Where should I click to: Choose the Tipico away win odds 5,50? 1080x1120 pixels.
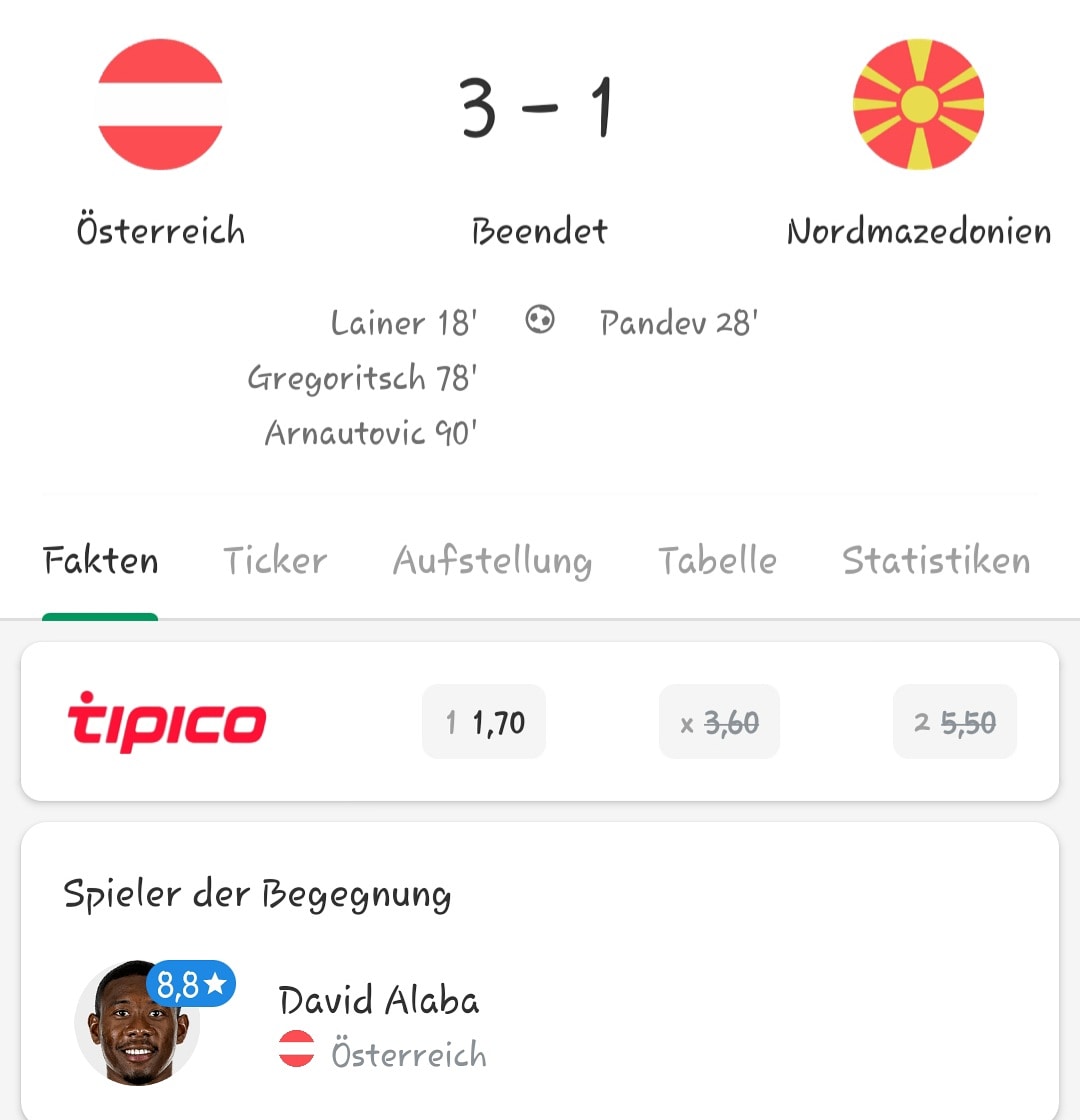954,722
